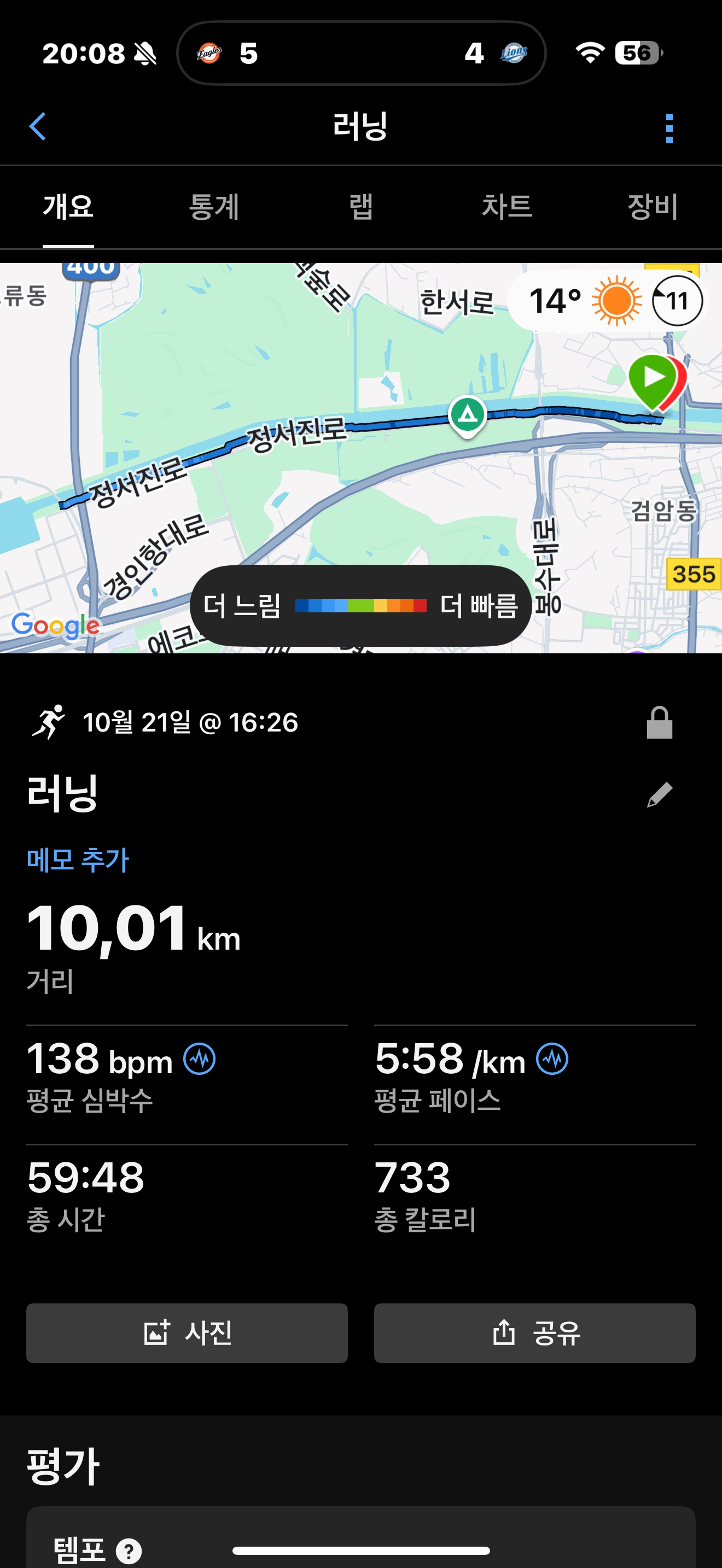Select the 장비 tab

tap(652, 207)
